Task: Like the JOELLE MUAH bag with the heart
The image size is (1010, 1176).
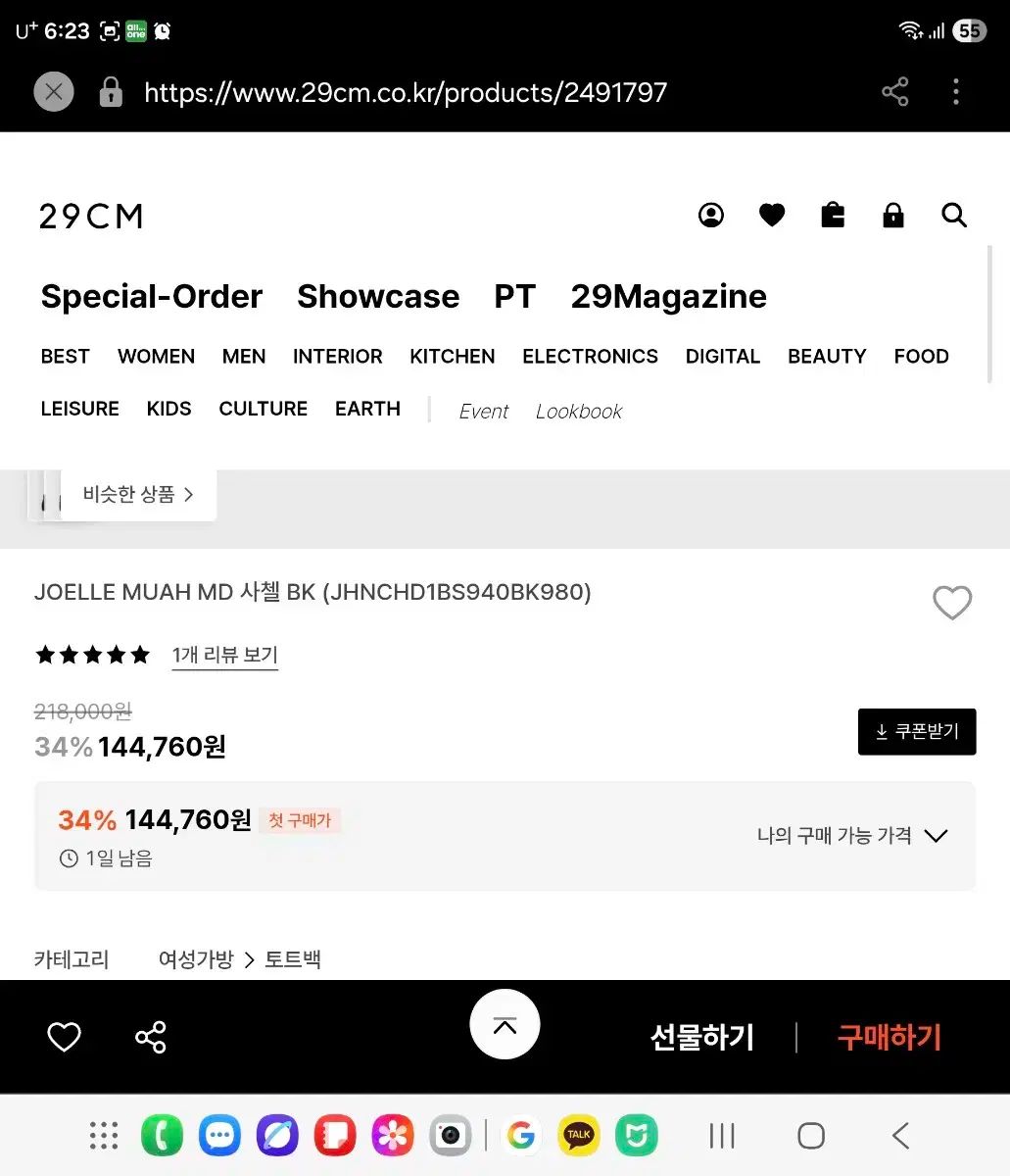Action: (951, 603)
